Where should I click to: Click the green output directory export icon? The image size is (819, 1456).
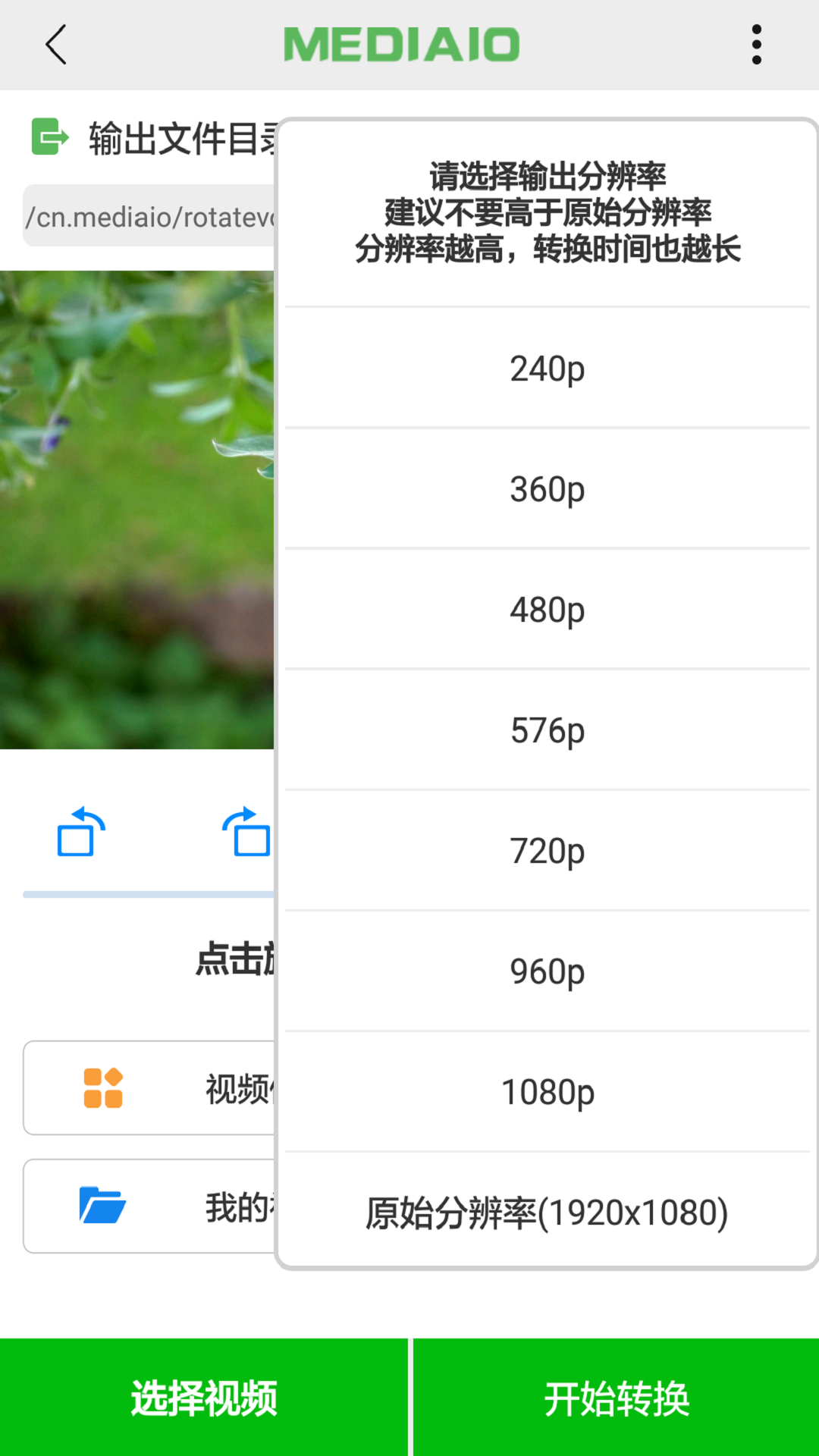click(x=47, y=136)
